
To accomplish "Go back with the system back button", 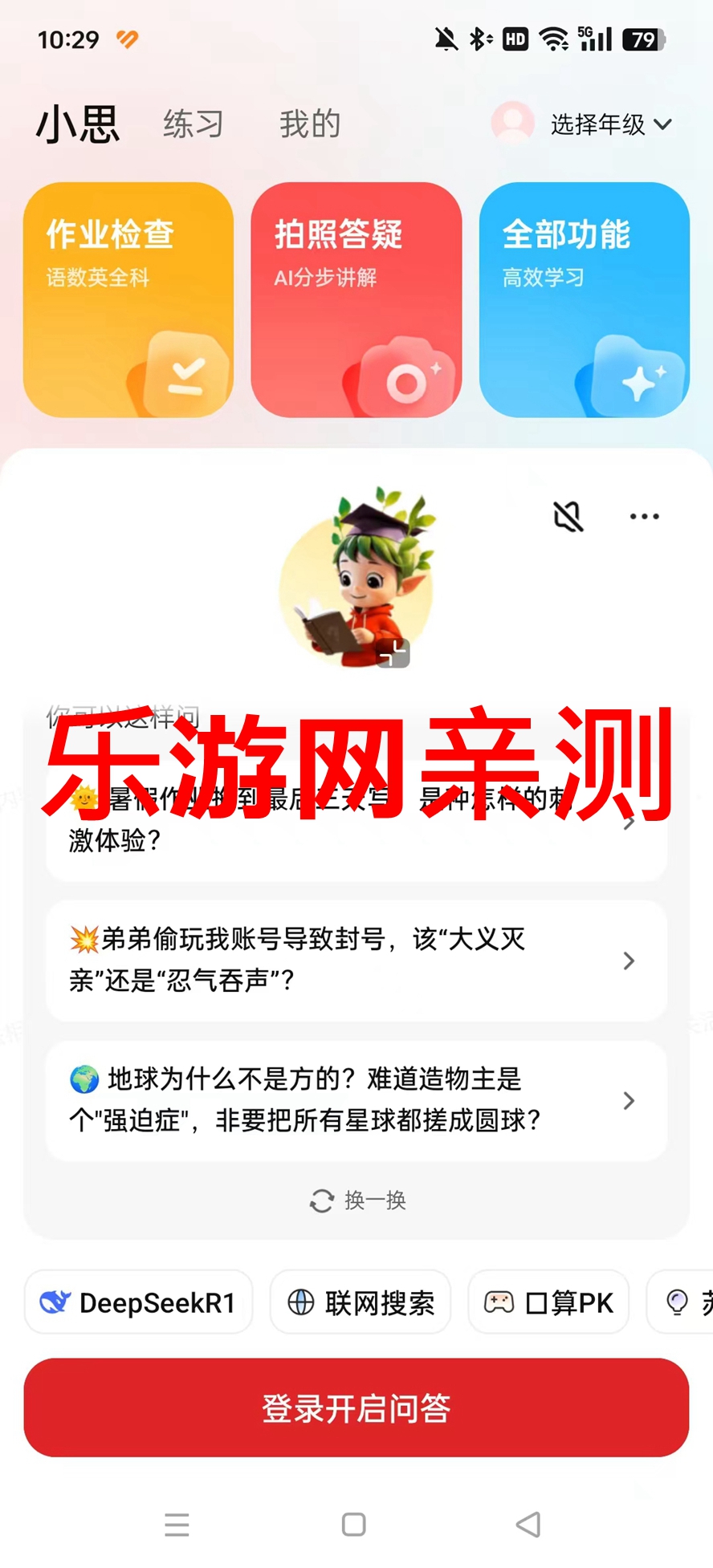I will pyautogui.click(x=528, y=1524).
